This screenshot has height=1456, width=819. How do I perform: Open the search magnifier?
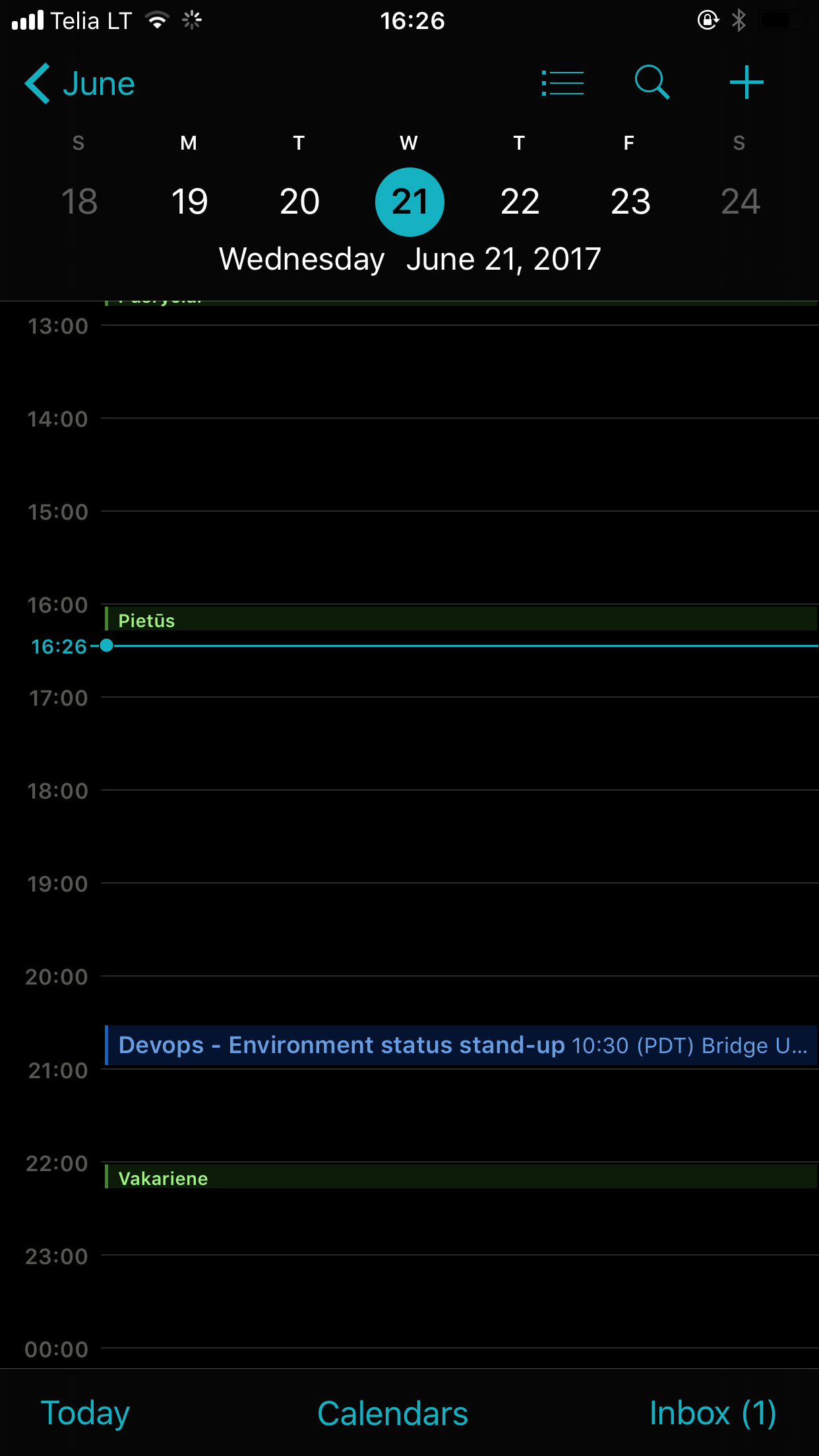coord(652,82)
